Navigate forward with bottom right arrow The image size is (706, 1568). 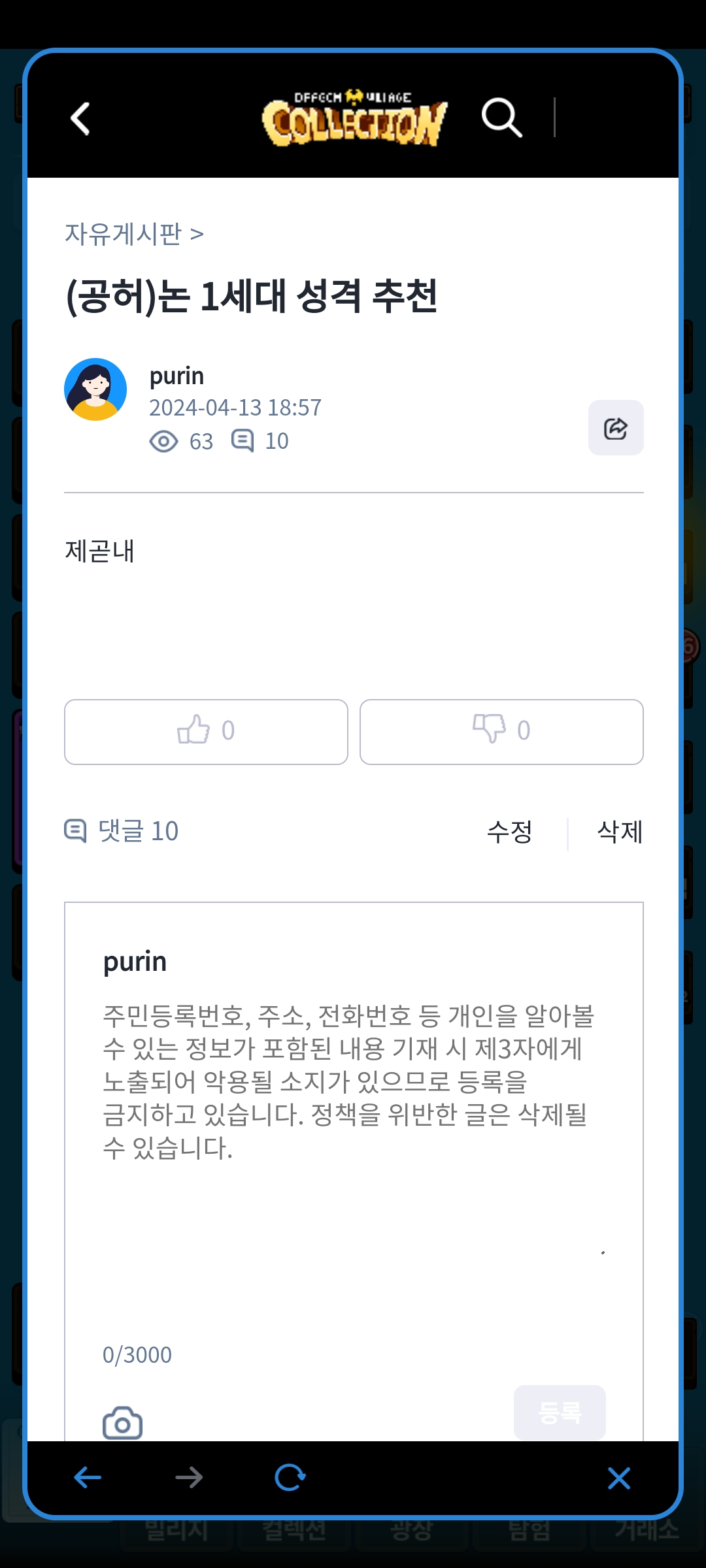pos(189,1477)
